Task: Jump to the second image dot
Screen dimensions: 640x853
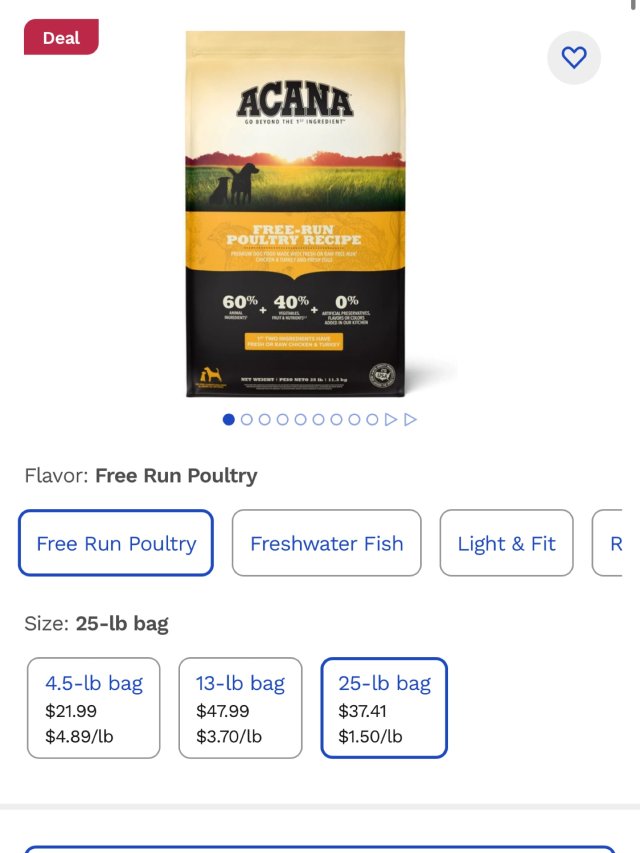Action: (x=247, y=420)
